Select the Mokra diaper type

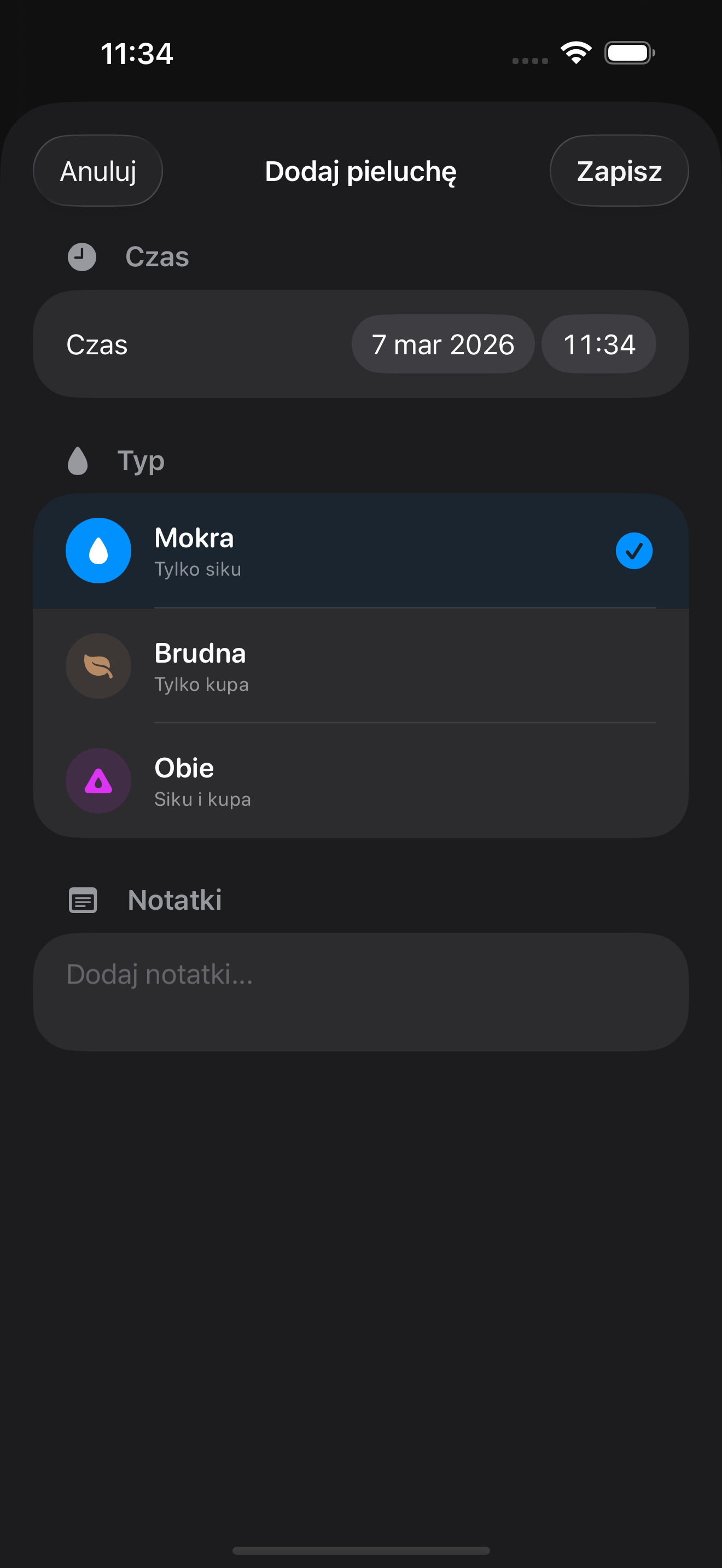tap(361, 550)
